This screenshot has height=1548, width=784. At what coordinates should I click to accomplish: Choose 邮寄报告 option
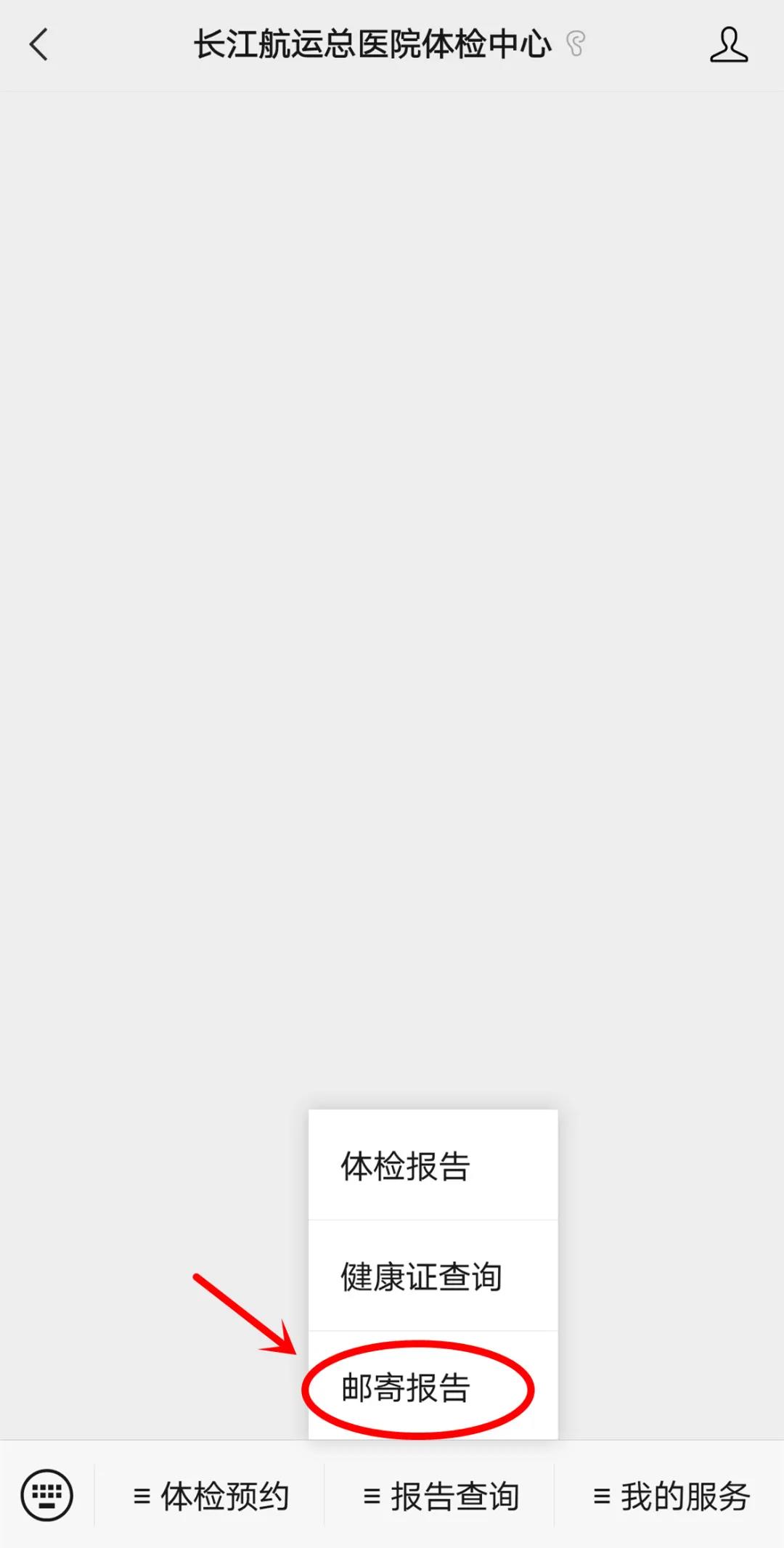[433, 1387]
